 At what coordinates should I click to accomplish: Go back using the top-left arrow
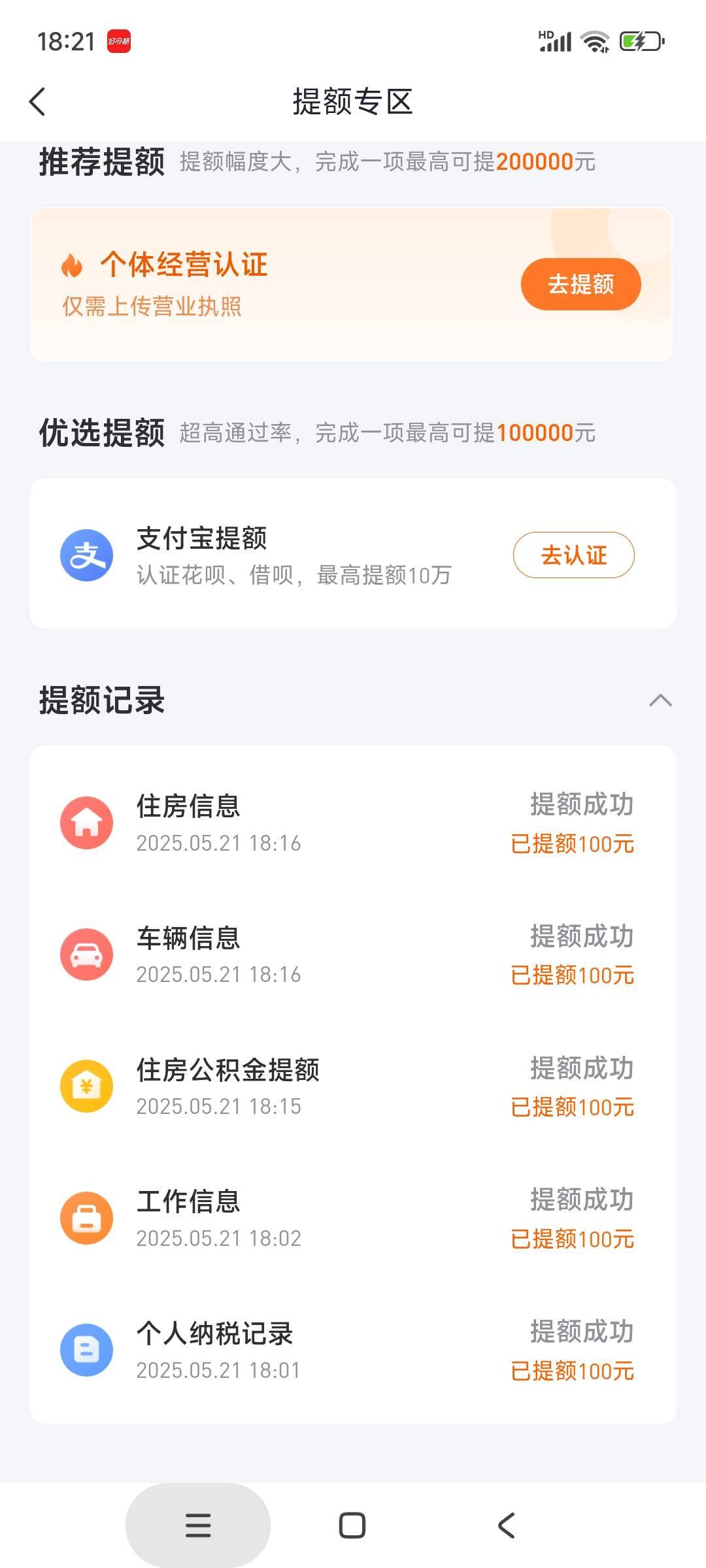point(38,102)
